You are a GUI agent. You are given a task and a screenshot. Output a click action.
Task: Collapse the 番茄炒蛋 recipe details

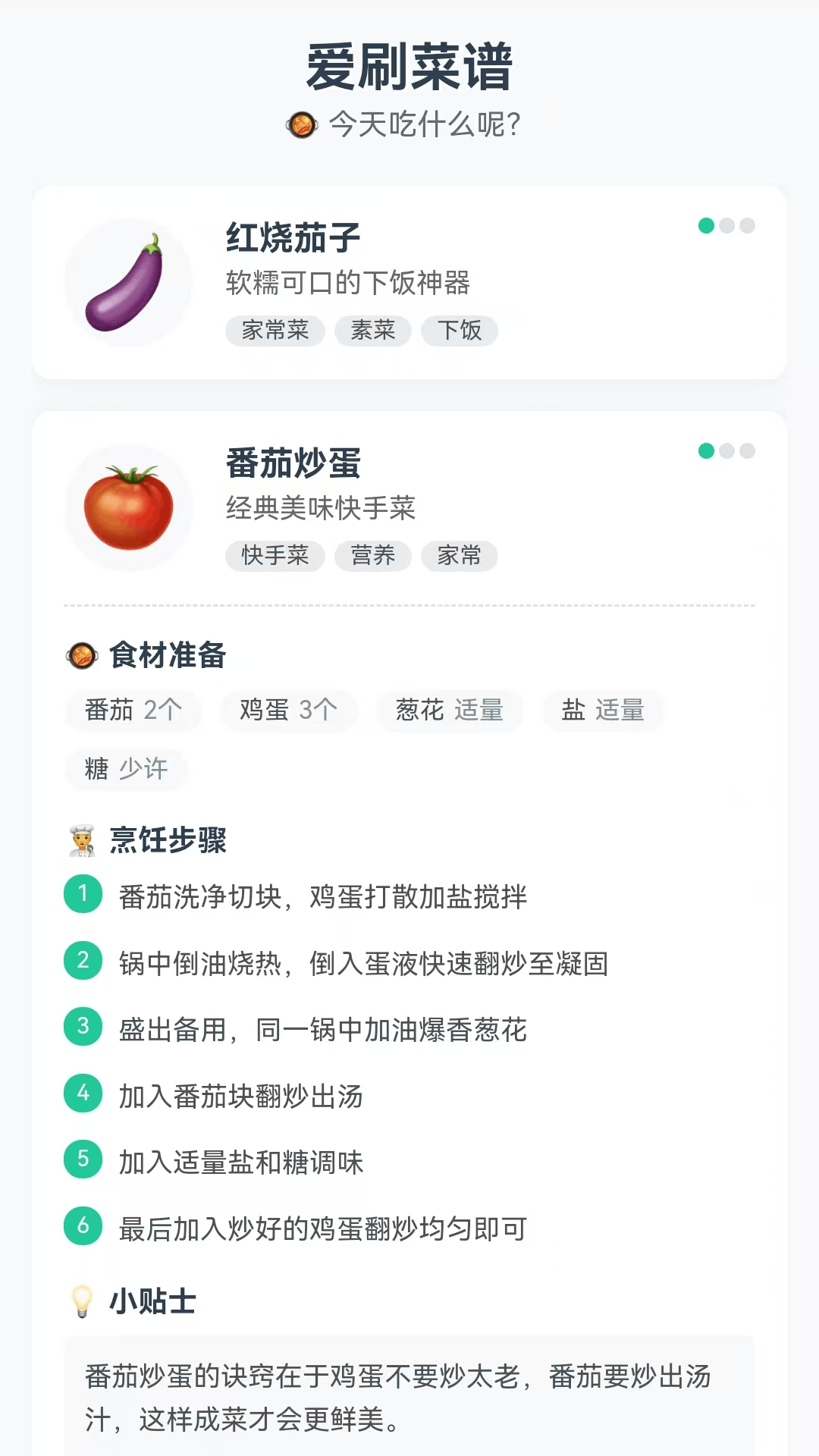tap(409, 493)
